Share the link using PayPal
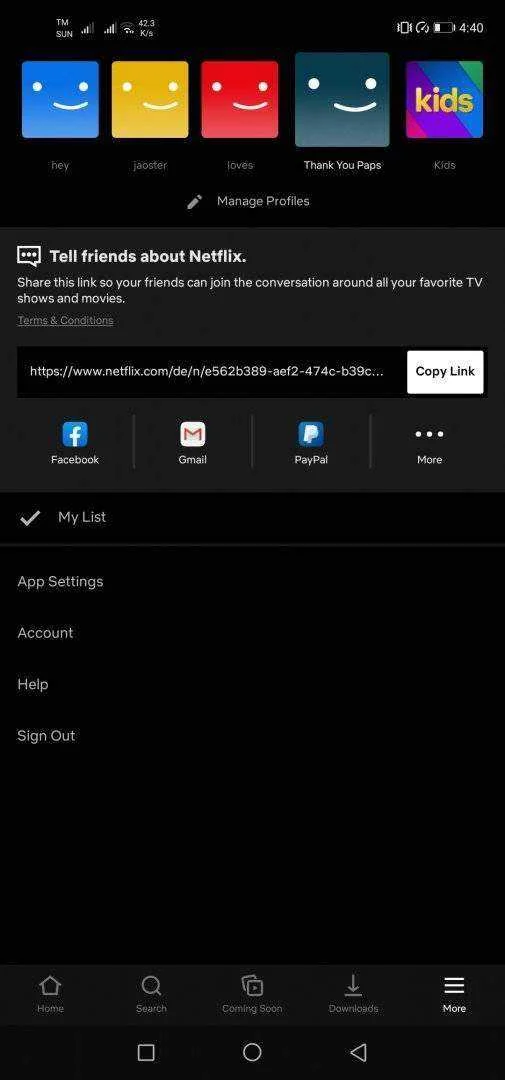The image size is (505, 1080). (x=311, y=444)
